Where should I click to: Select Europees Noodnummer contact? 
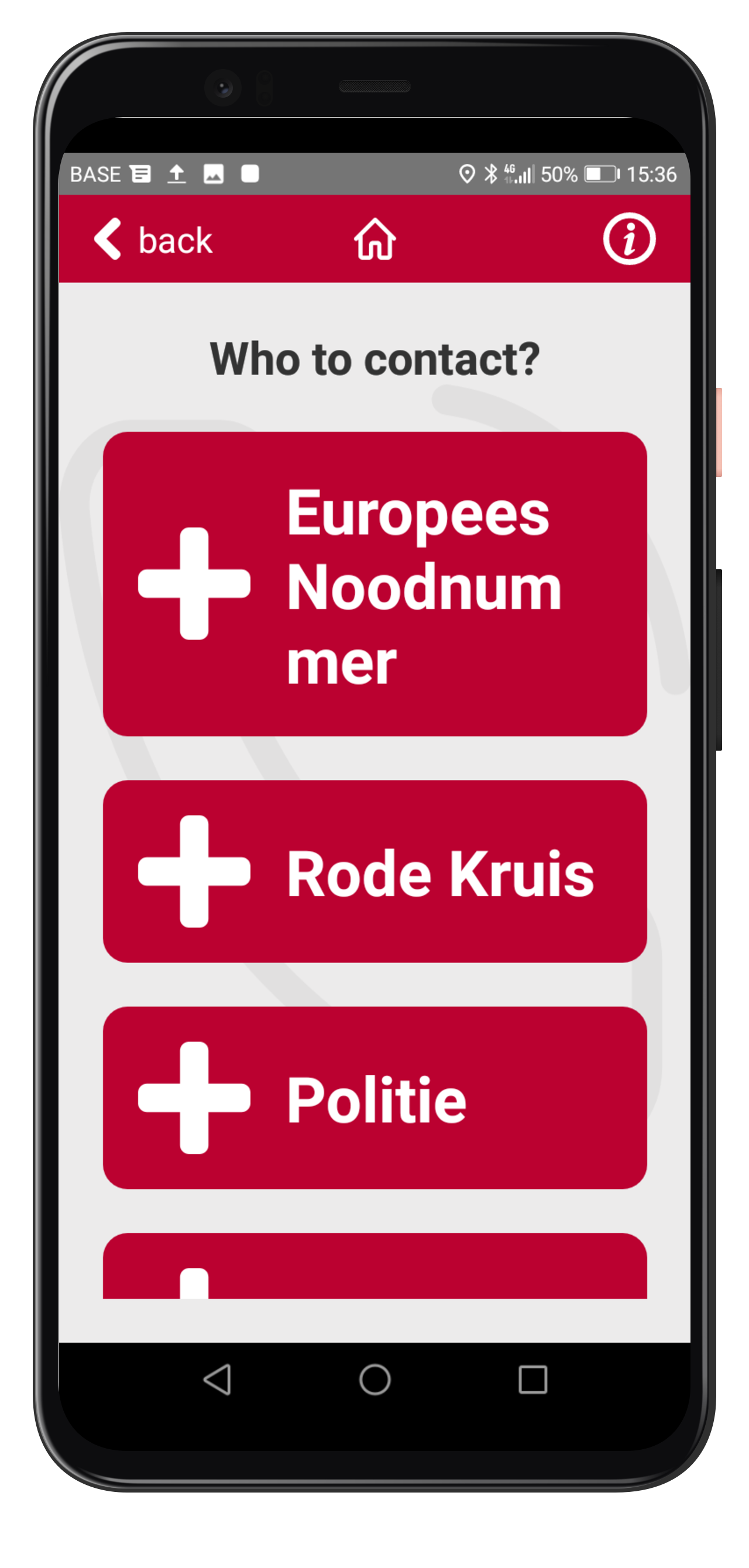pyautogui.click(x=374, y=584)
